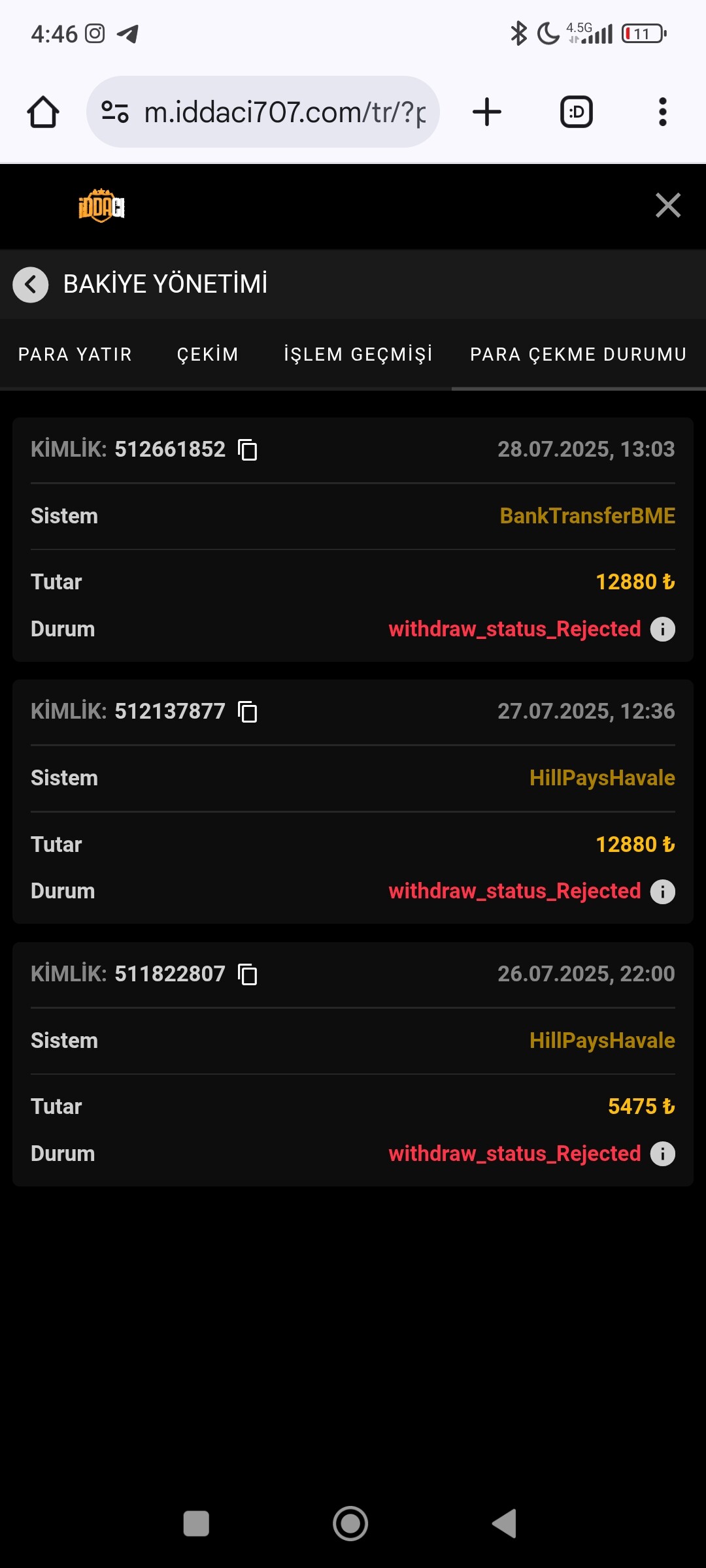Viewport: 706px width, 1568px height.
Task: Open a new browser tab
Action: tap(487, 112)
